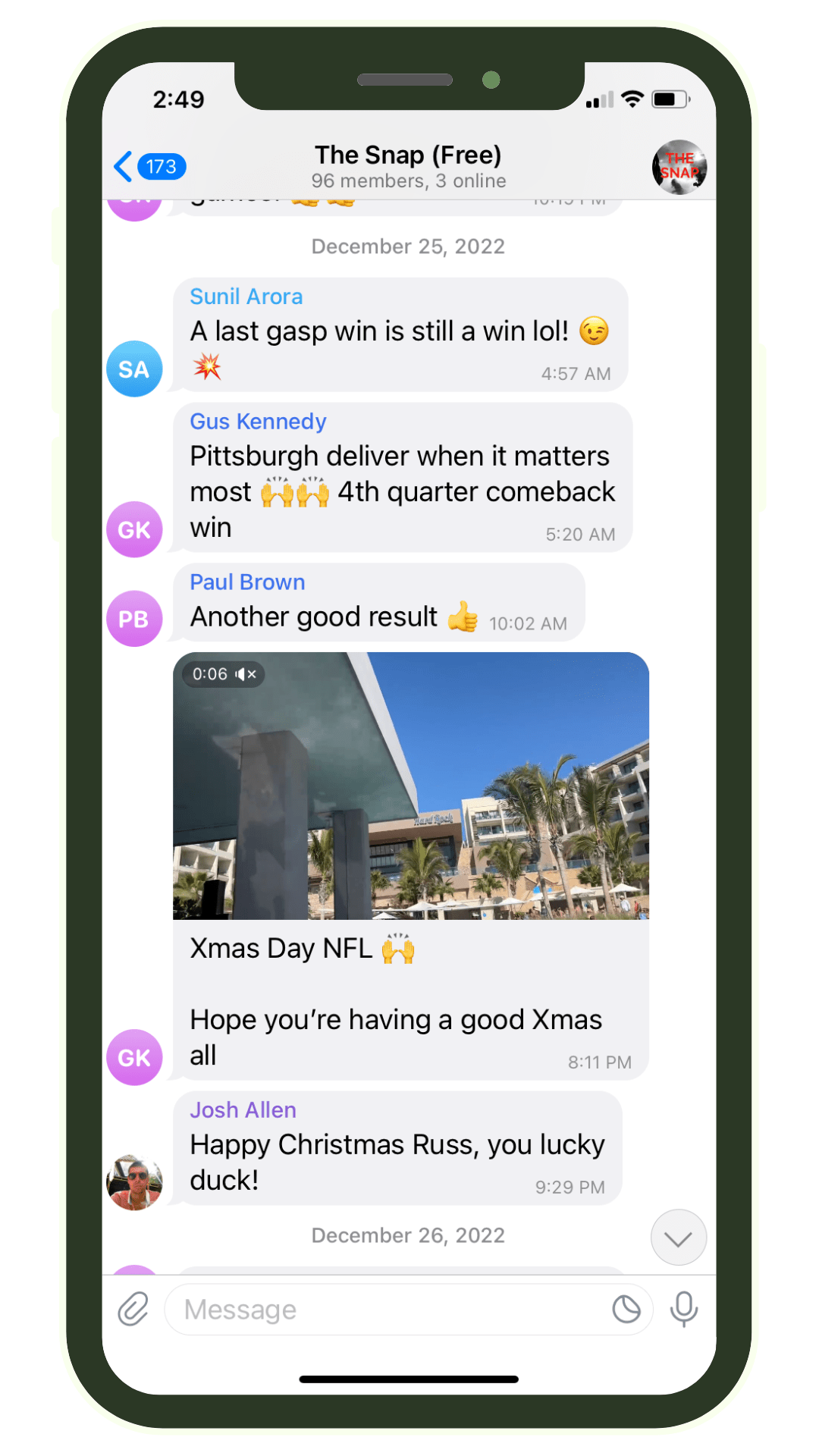Viewport: 819px width, 1456px height.
Task: Attach a file with the paperclip icon
Action: (133, 1309)
